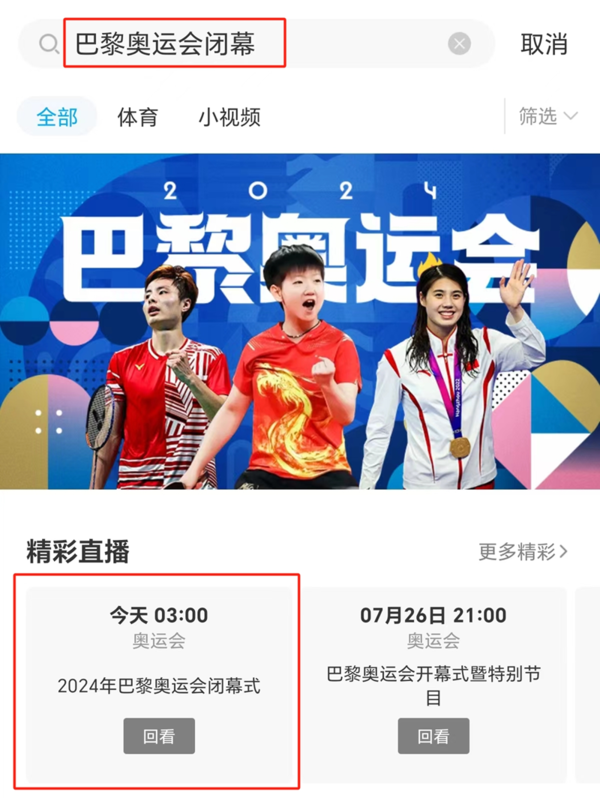Select the 全部 tab
Image resolution: width=600 pixels, height=798 pixels.
coord(57,117)
